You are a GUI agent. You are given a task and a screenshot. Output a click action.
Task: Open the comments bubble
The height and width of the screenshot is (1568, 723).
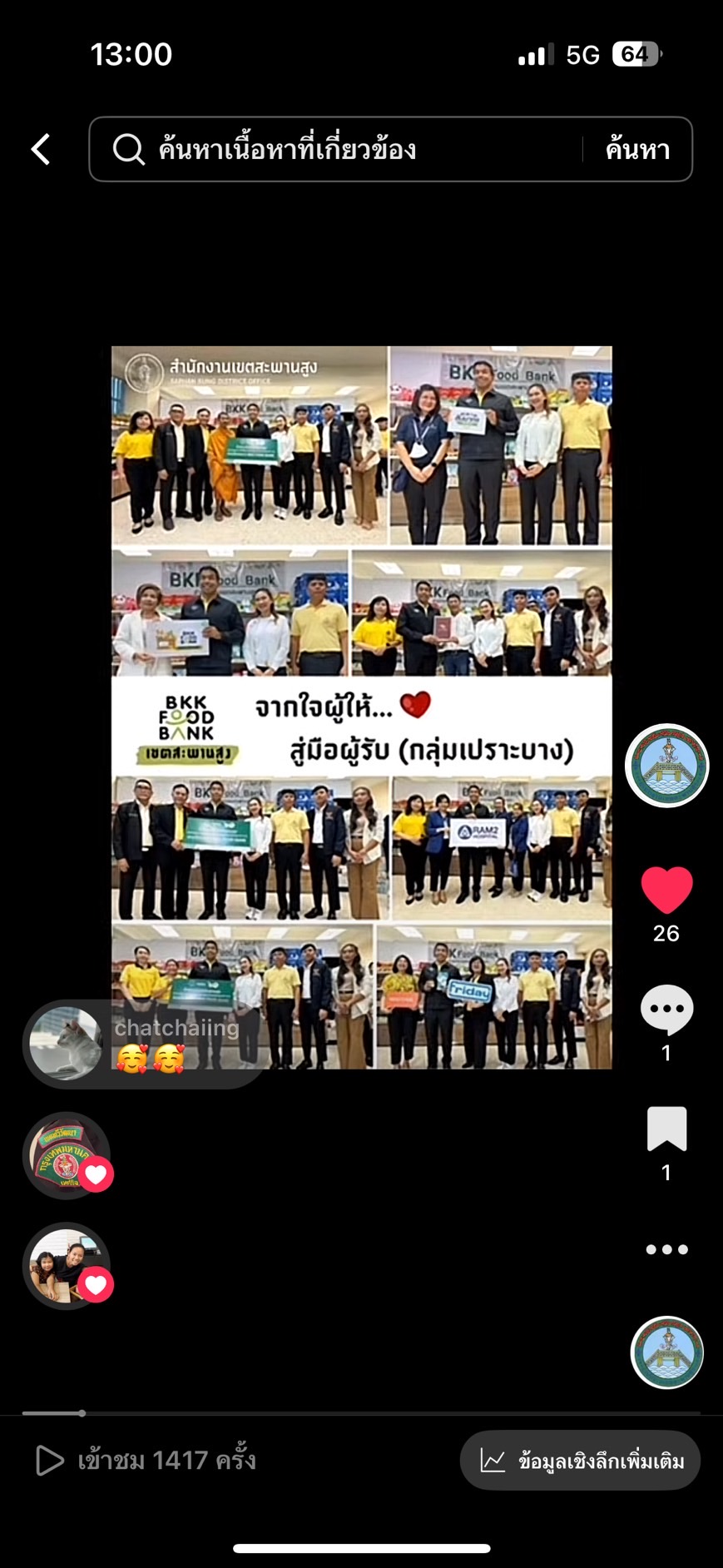[666, 1010]
